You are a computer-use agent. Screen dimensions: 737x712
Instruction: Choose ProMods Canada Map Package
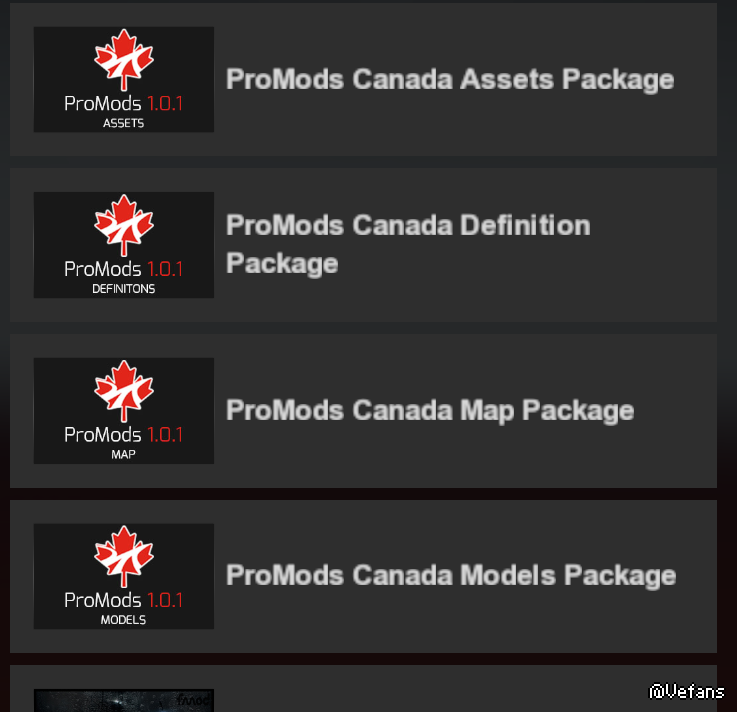pos(429,411)
